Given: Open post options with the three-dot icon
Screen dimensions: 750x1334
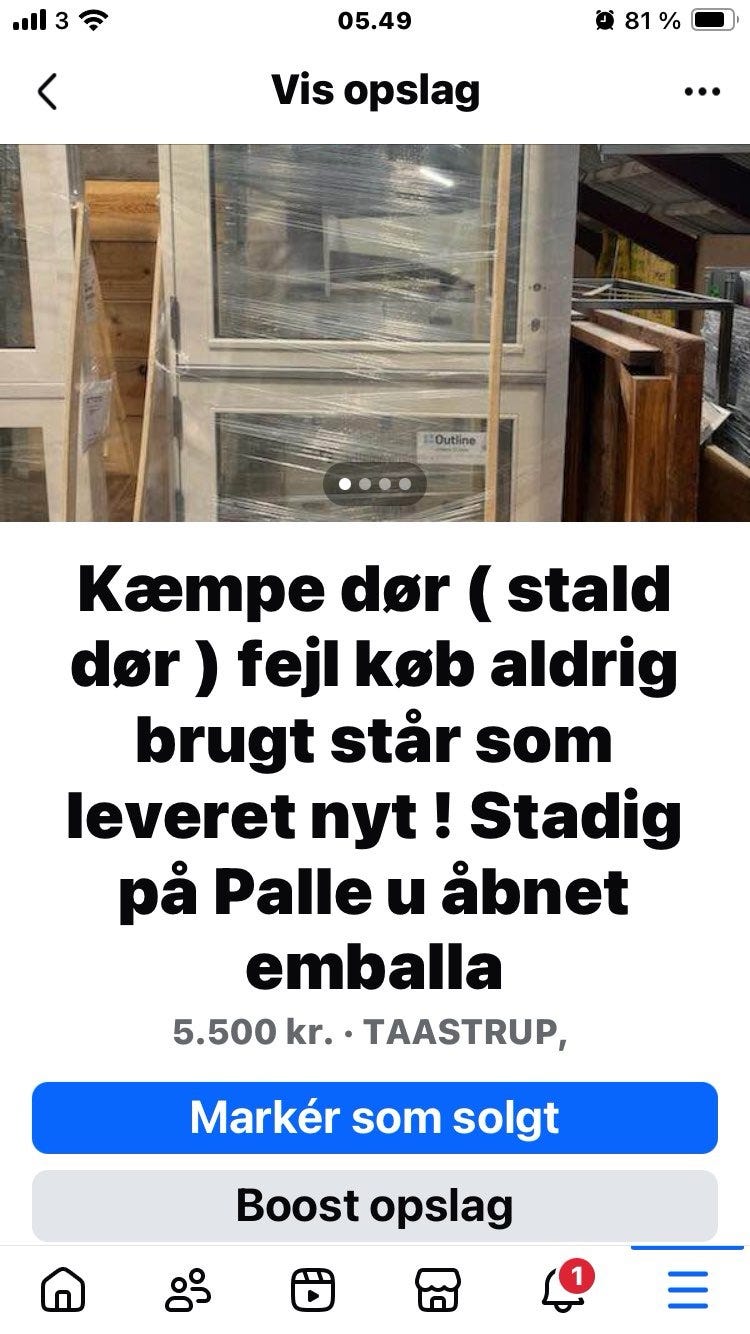Looking at the screenshot, I should click(700, 90).
